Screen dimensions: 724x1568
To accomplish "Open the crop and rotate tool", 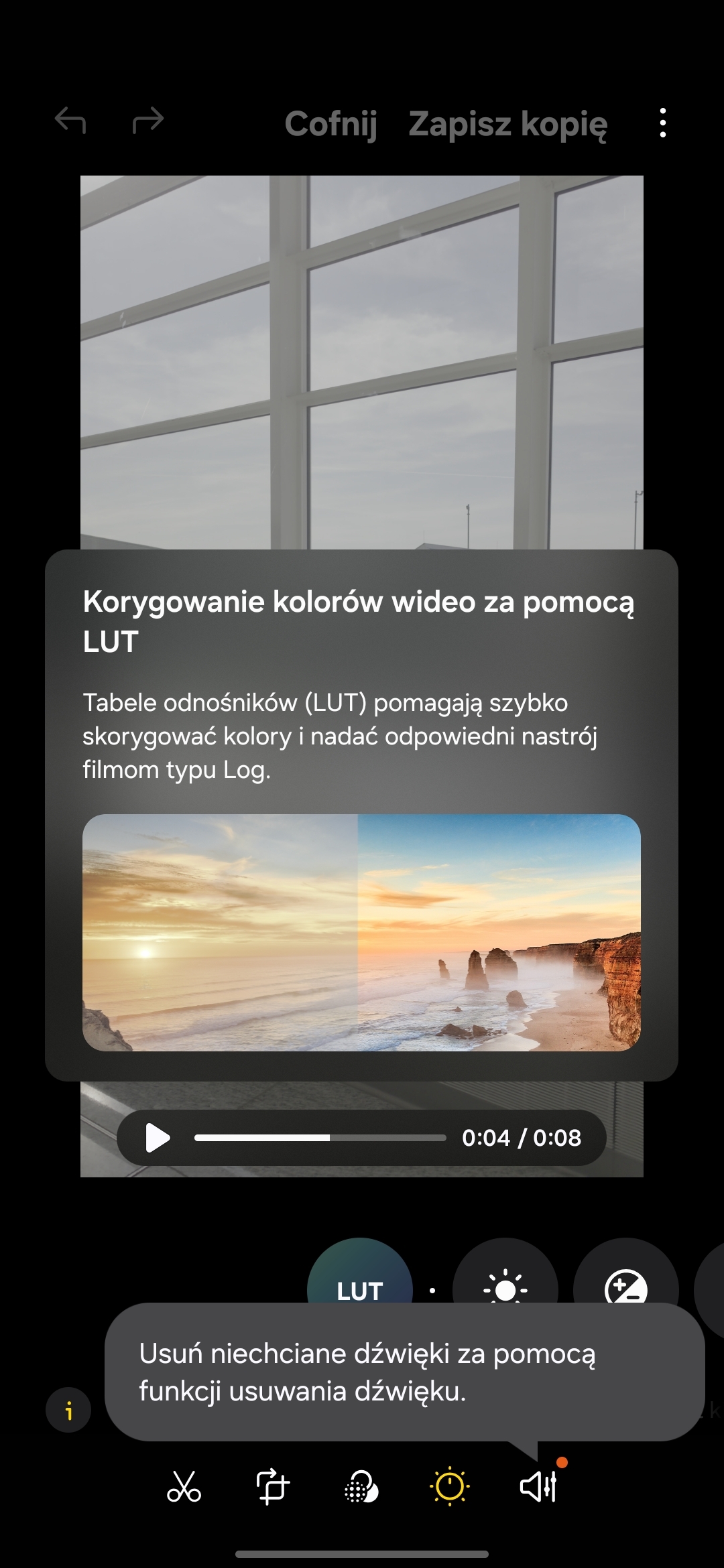I will (x=273, y=1487).
